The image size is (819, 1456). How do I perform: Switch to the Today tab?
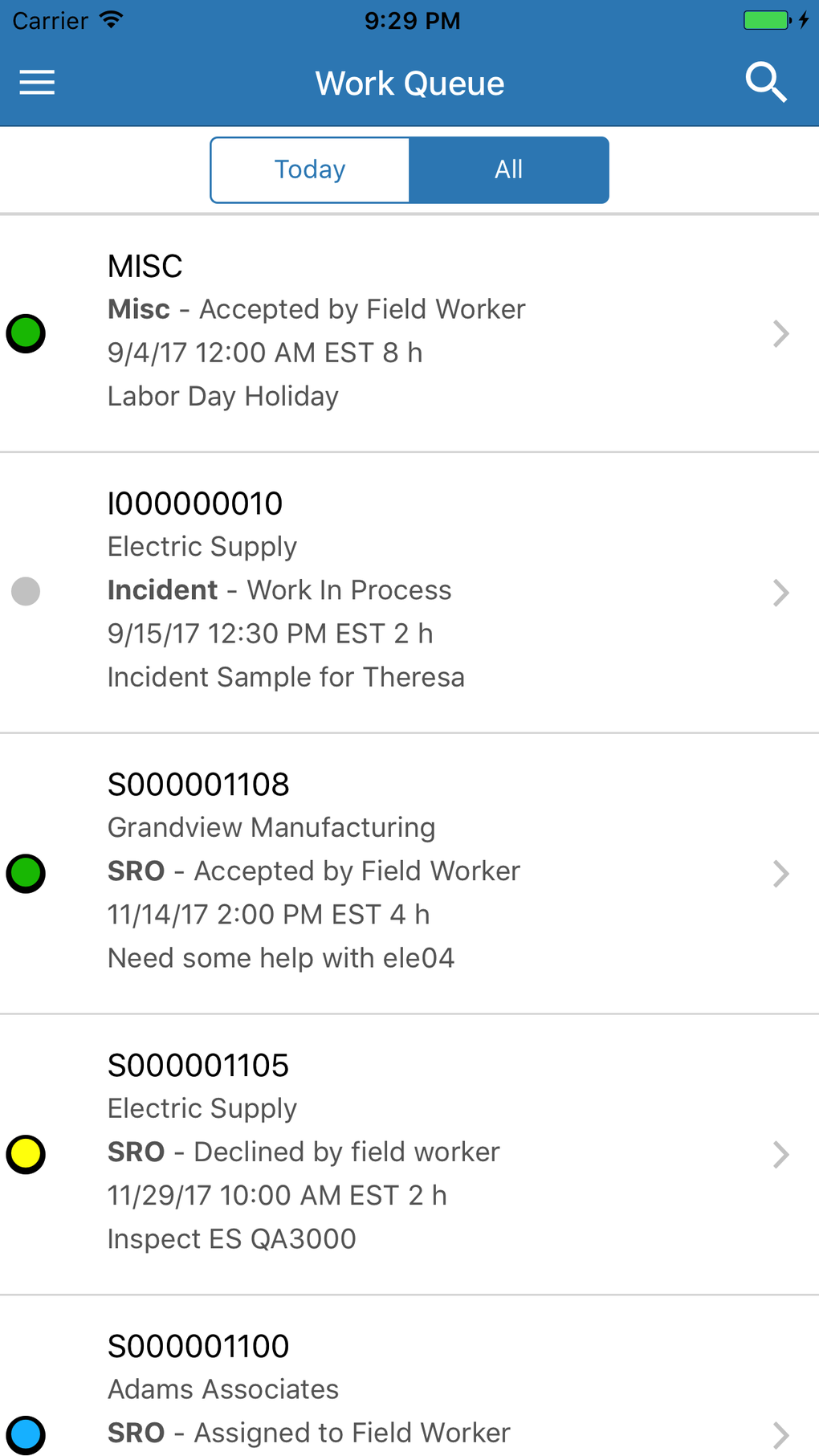[x=310, y=169]
